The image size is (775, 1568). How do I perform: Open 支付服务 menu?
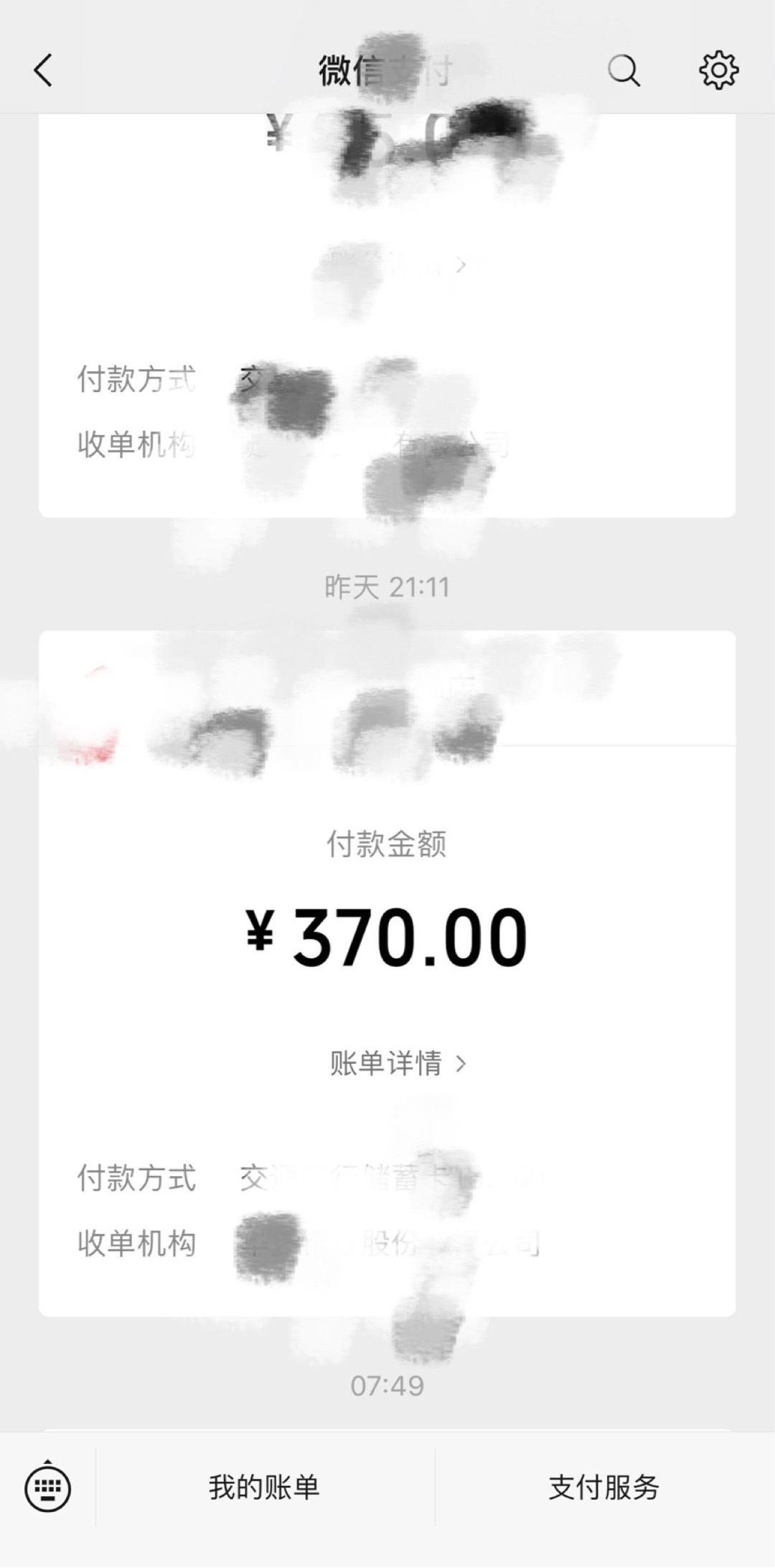[604, 1487]
